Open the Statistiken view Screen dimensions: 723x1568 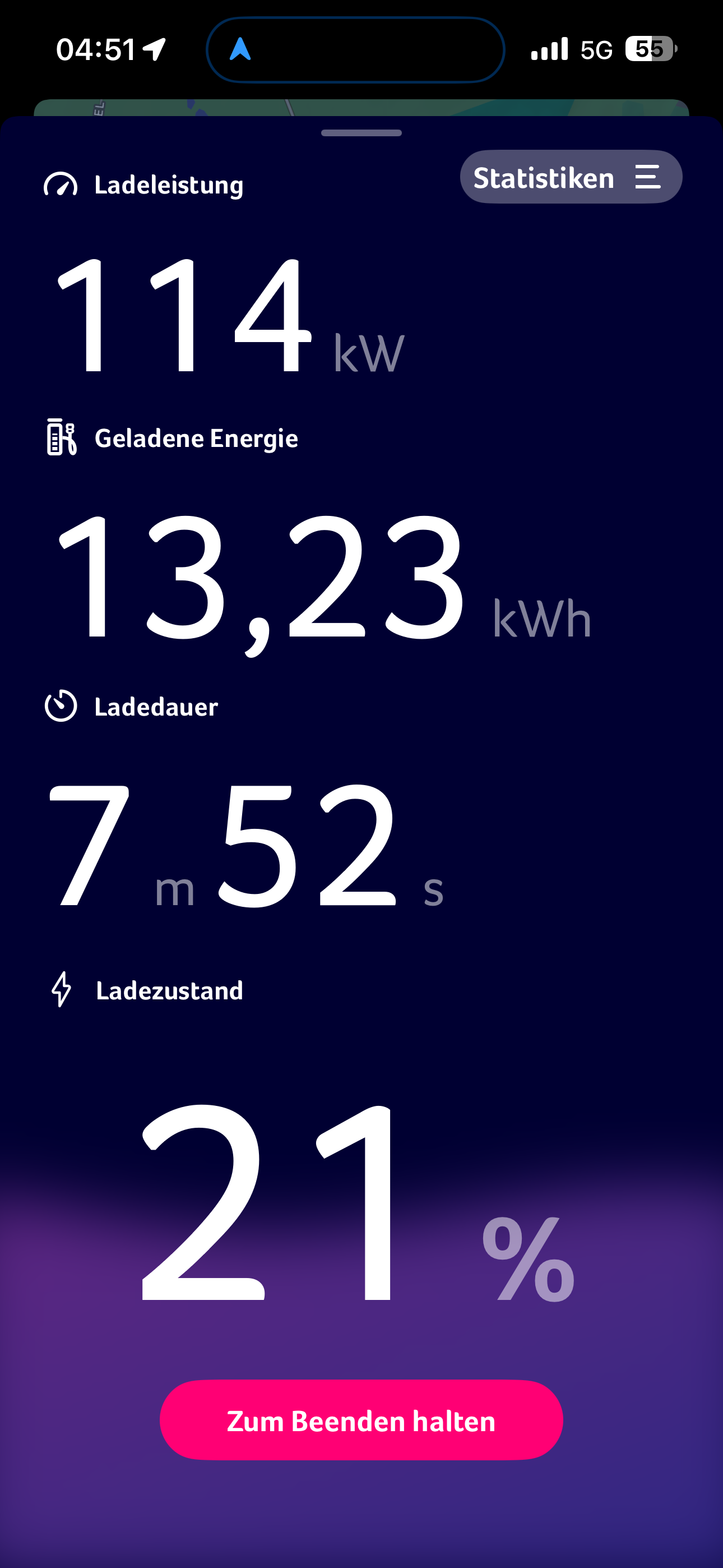click(x=570, y=177)
